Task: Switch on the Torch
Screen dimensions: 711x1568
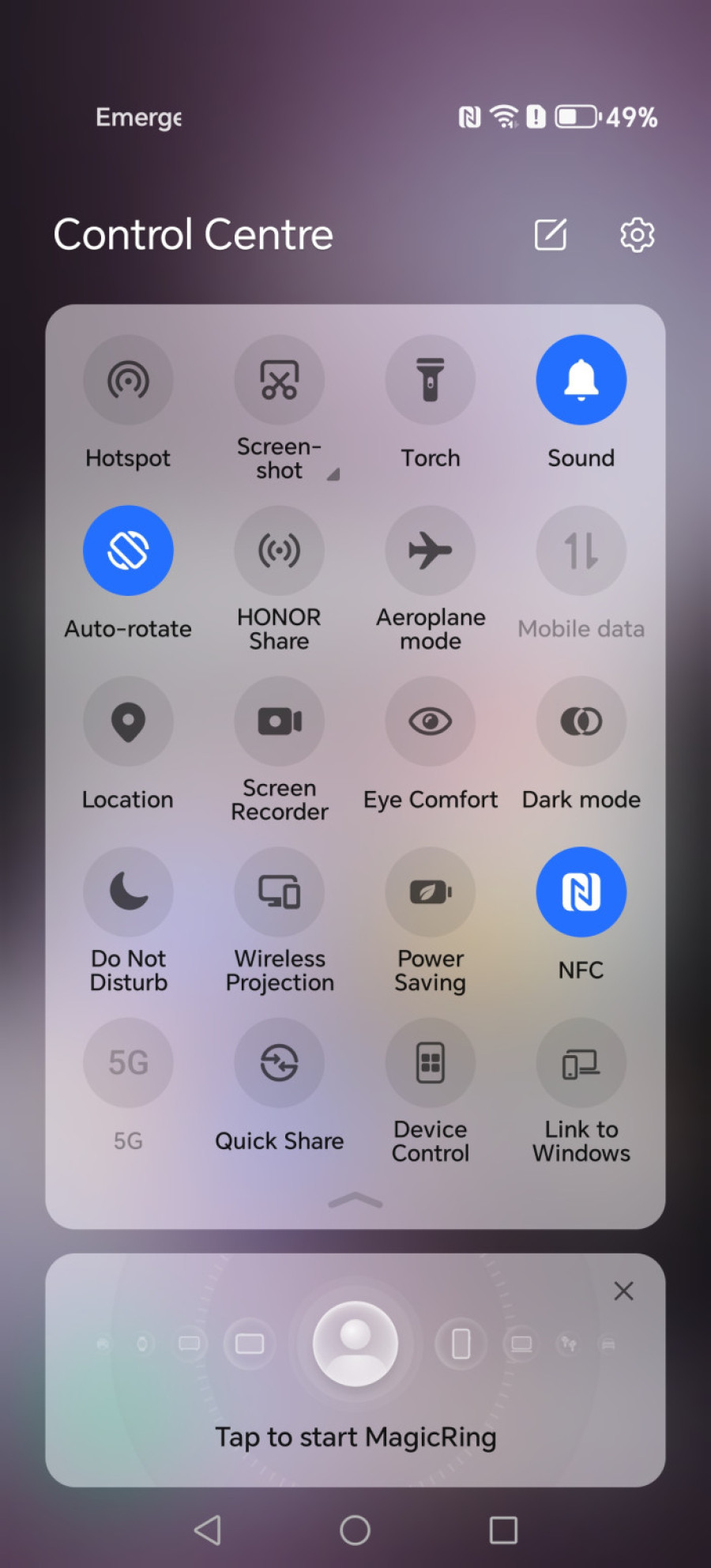Action: tap(430, 380)
